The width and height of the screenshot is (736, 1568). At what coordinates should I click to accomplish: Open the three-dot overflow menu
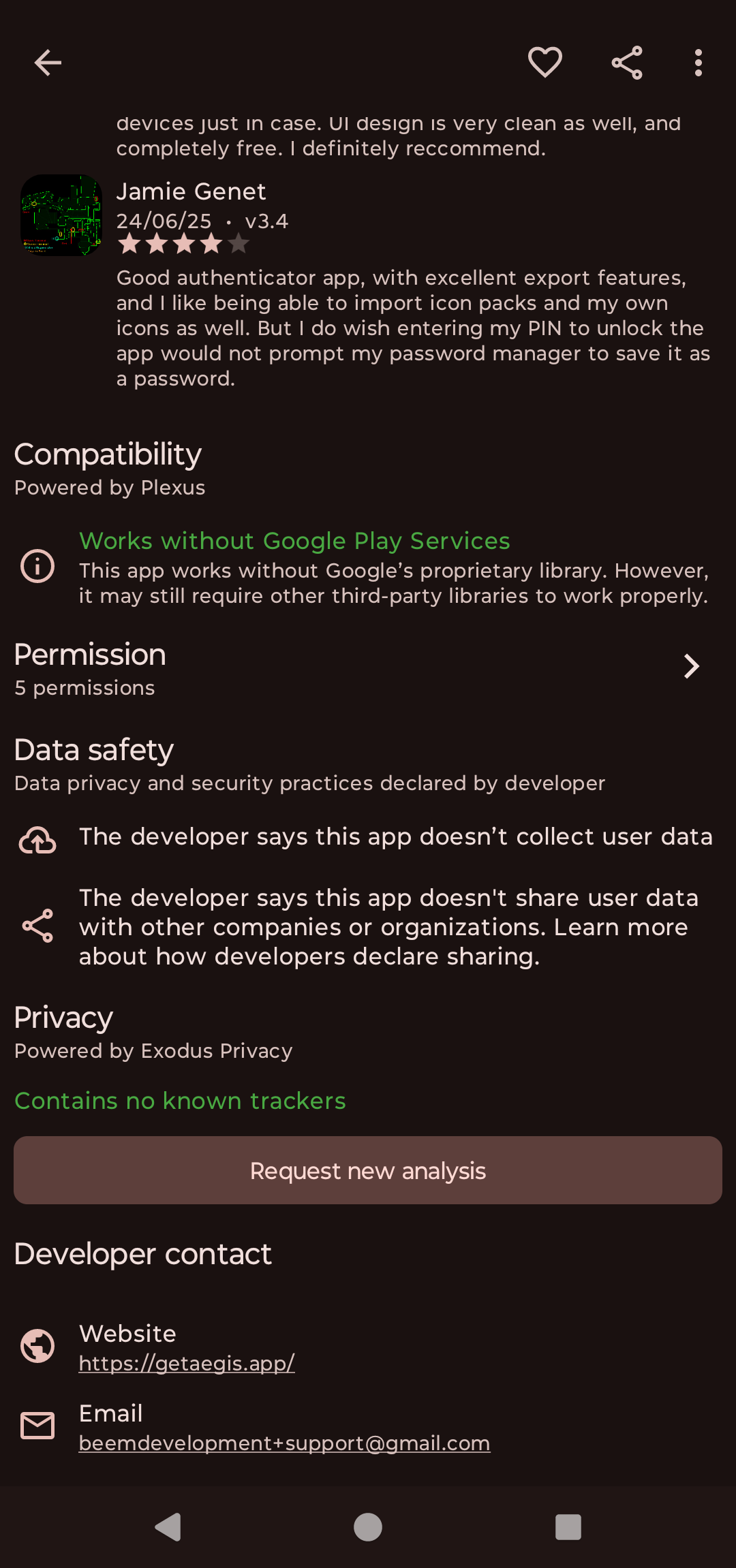click(698, 63)
